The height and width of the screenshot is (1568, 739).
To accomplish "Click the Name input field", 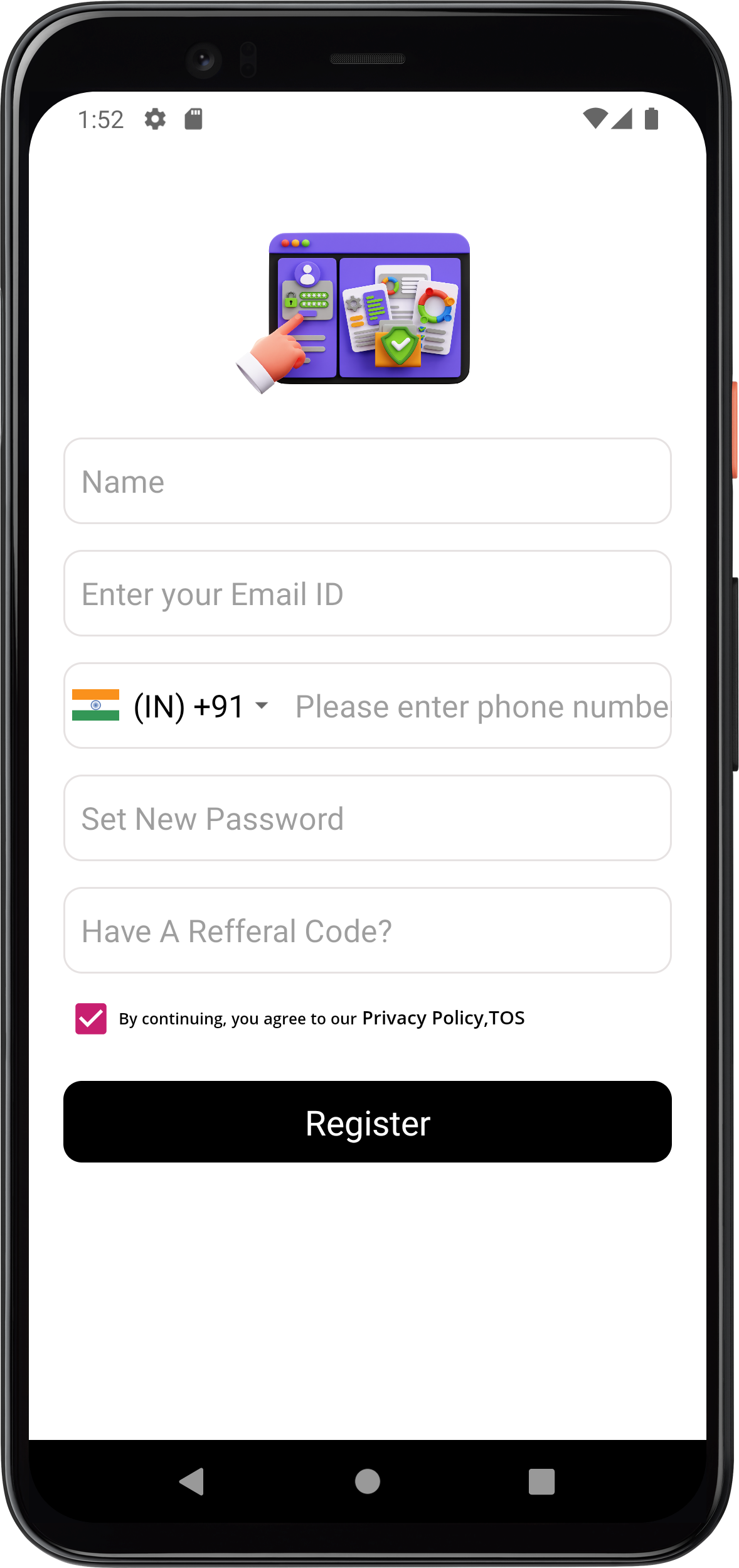I will [367, 481].
